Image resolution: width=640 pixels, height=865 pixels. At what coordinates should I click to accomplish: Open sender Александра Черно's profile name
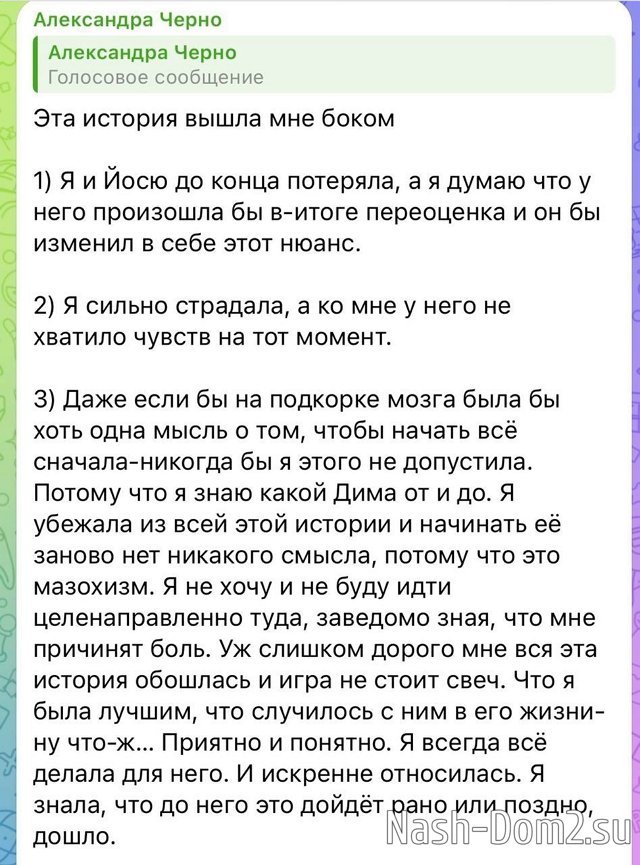pyautogui.click(x=127, y=20)
